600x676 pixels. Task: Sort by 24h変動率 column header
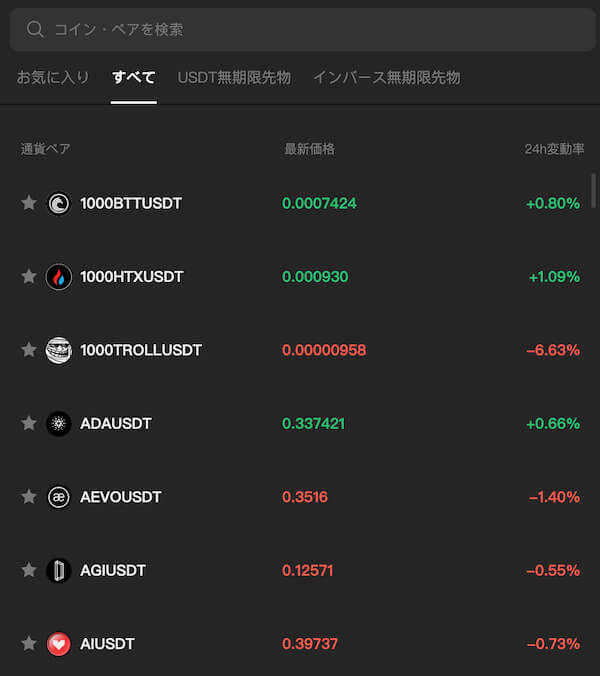(x=554, y=149)
